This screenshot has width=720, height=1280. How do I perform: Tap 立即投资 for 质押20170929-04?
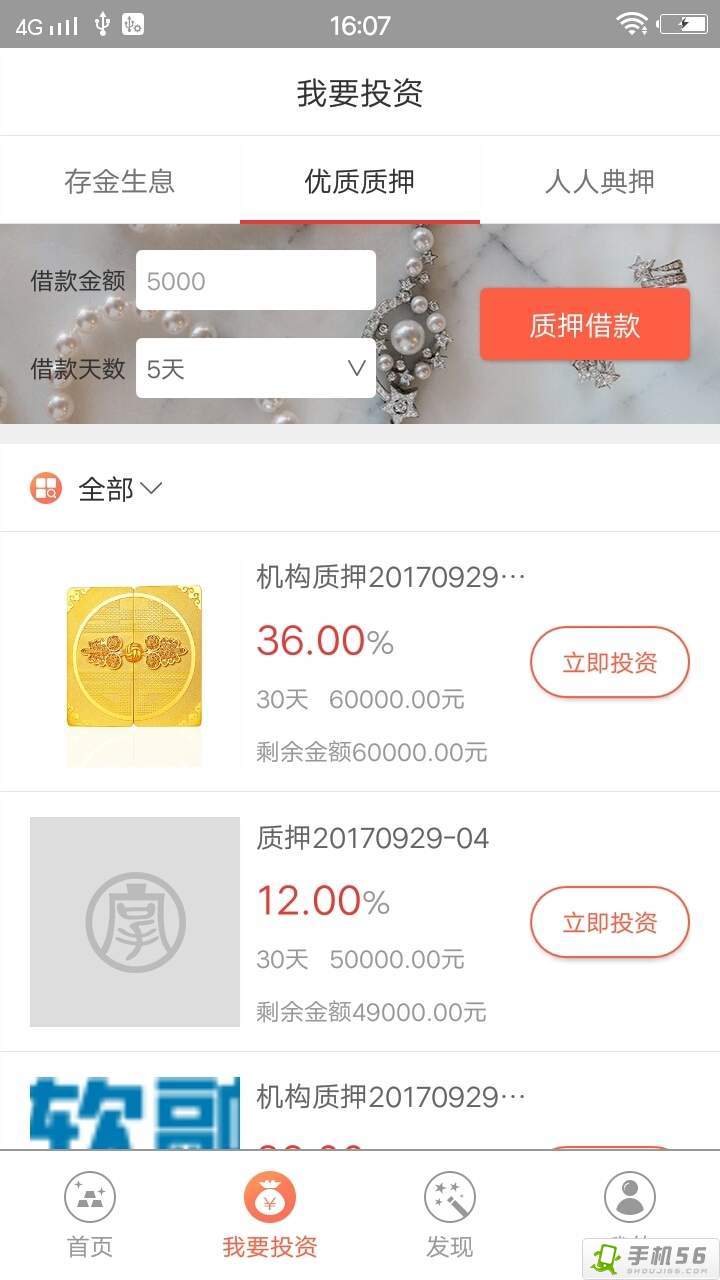[x=610, y=922]
